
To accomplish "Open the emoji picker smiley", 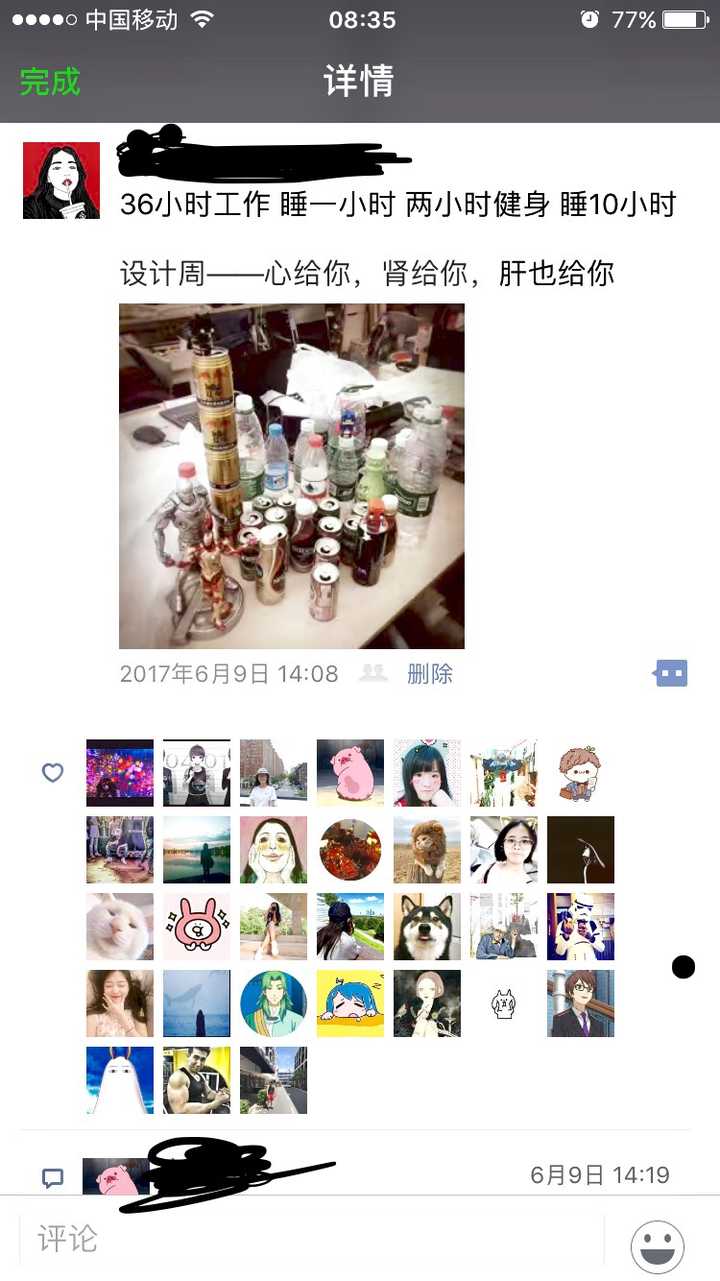I will click(x=657, y=1245).
